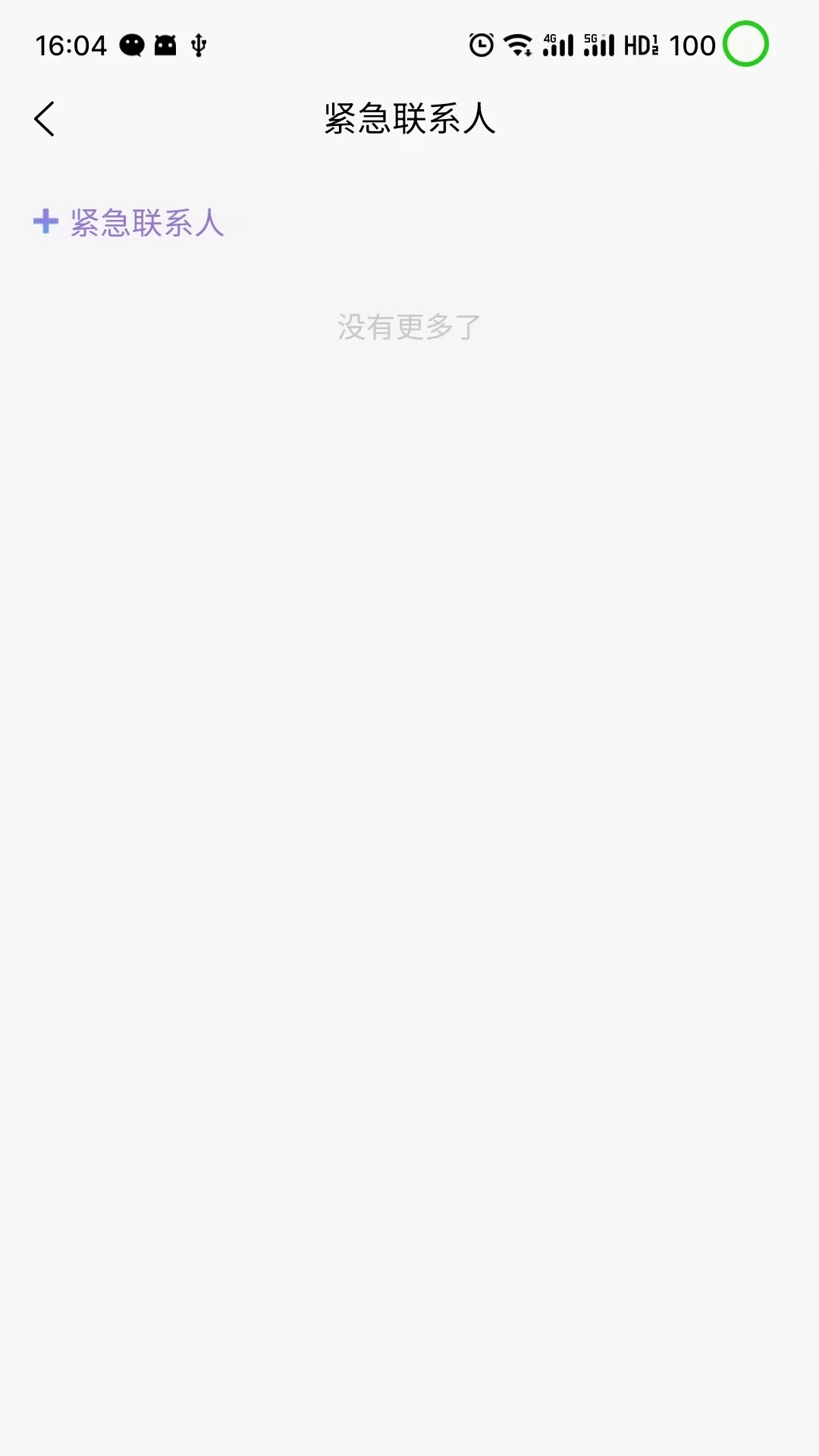Click the back arrow to return
Viewport: 819px width, 1456px height.
click(44, 118)
